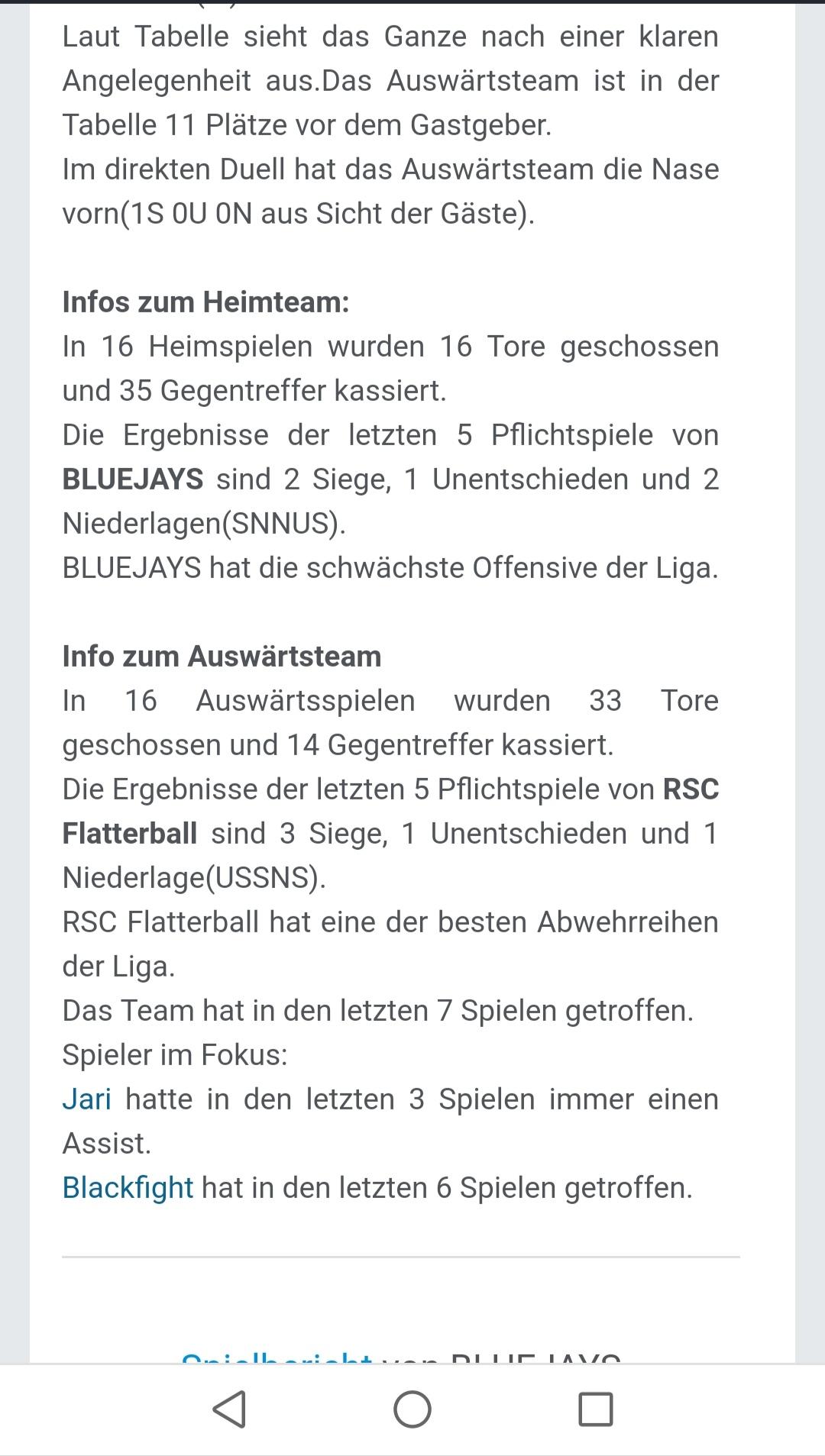This screenshot has width=825, height=1456.
Task: Go back with the system back button
Action: point(229,1409)
